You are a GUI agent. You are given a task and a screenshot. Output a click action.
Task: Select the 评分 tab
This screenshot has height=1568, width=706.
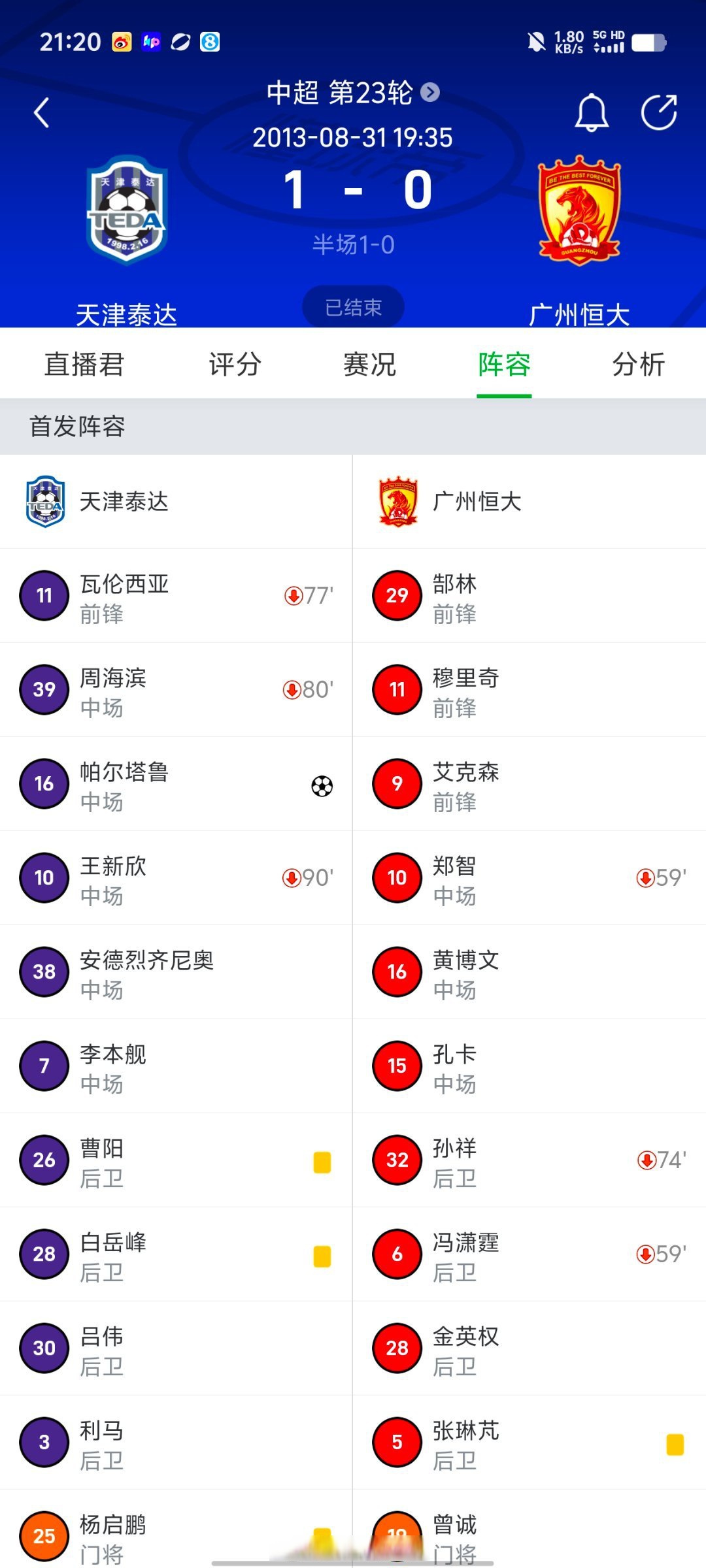236,365
